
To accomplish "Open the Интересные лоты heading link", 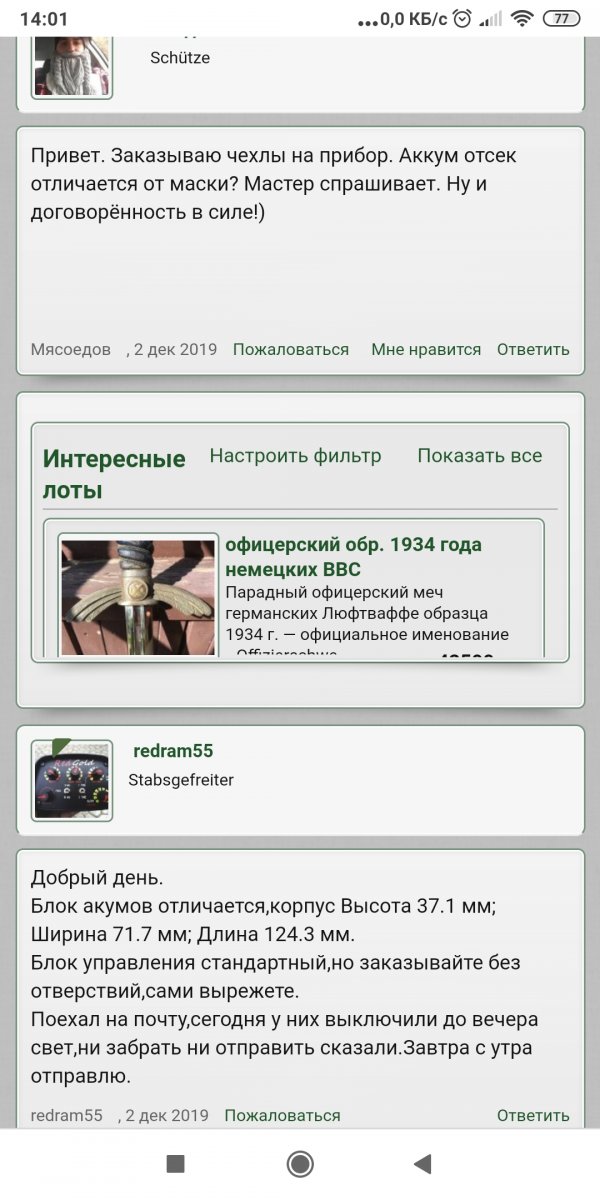I will tap(114, 474).
